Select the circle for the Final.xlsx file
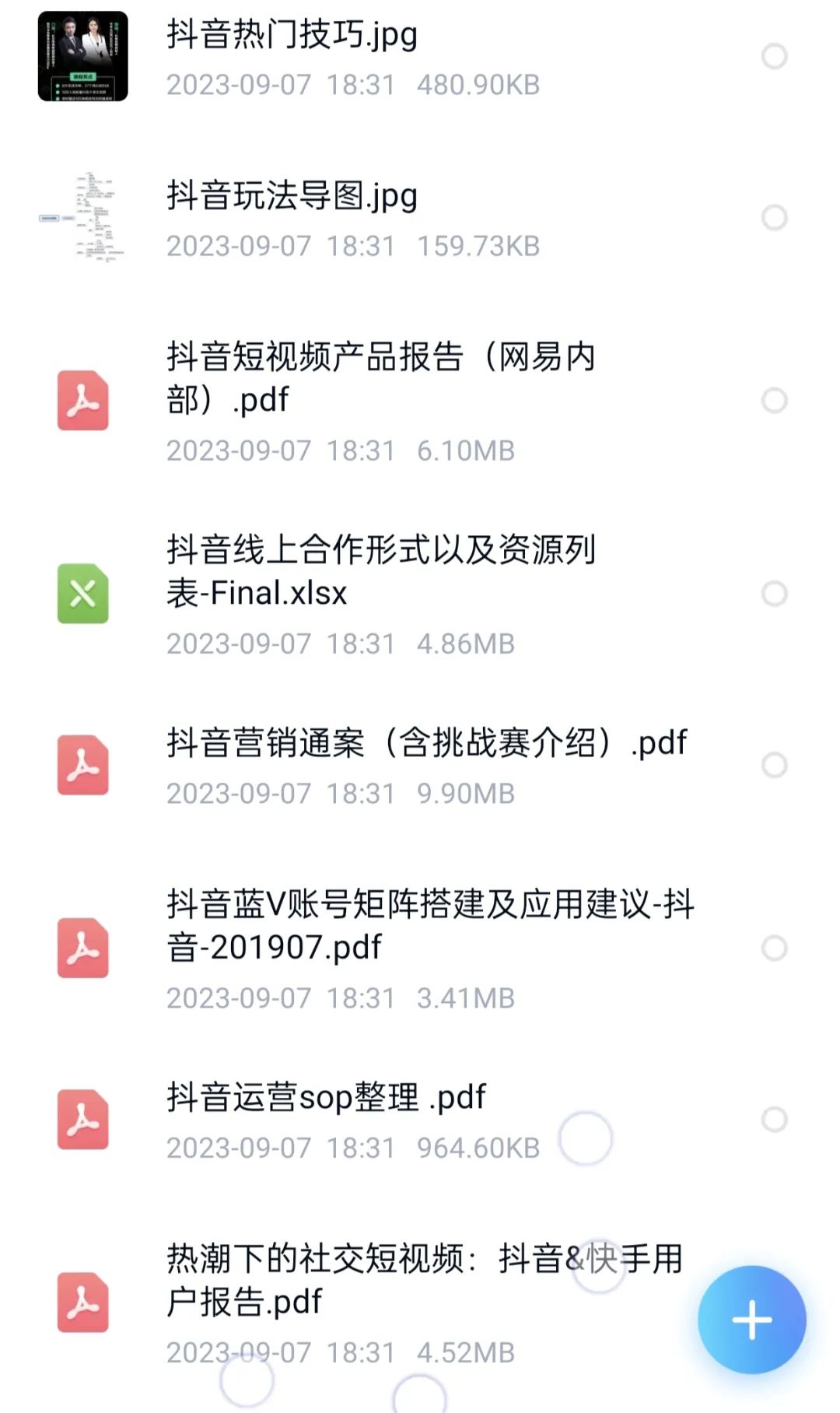840x1413 pixels. point(774,594)
